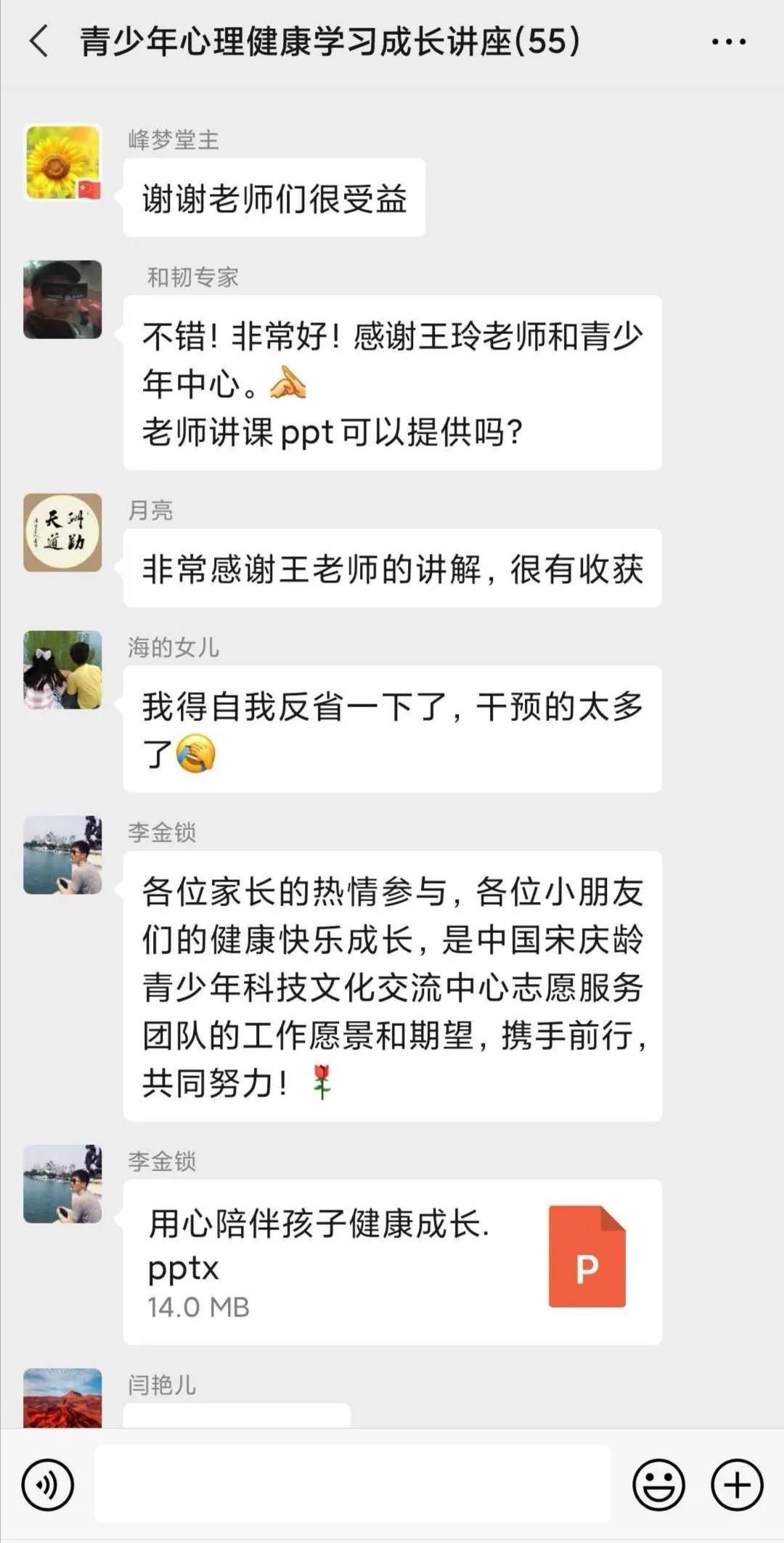Screen dimensions: 784x1543
Task: View 海的女儿's profile avatar
Action: [63, 669]
